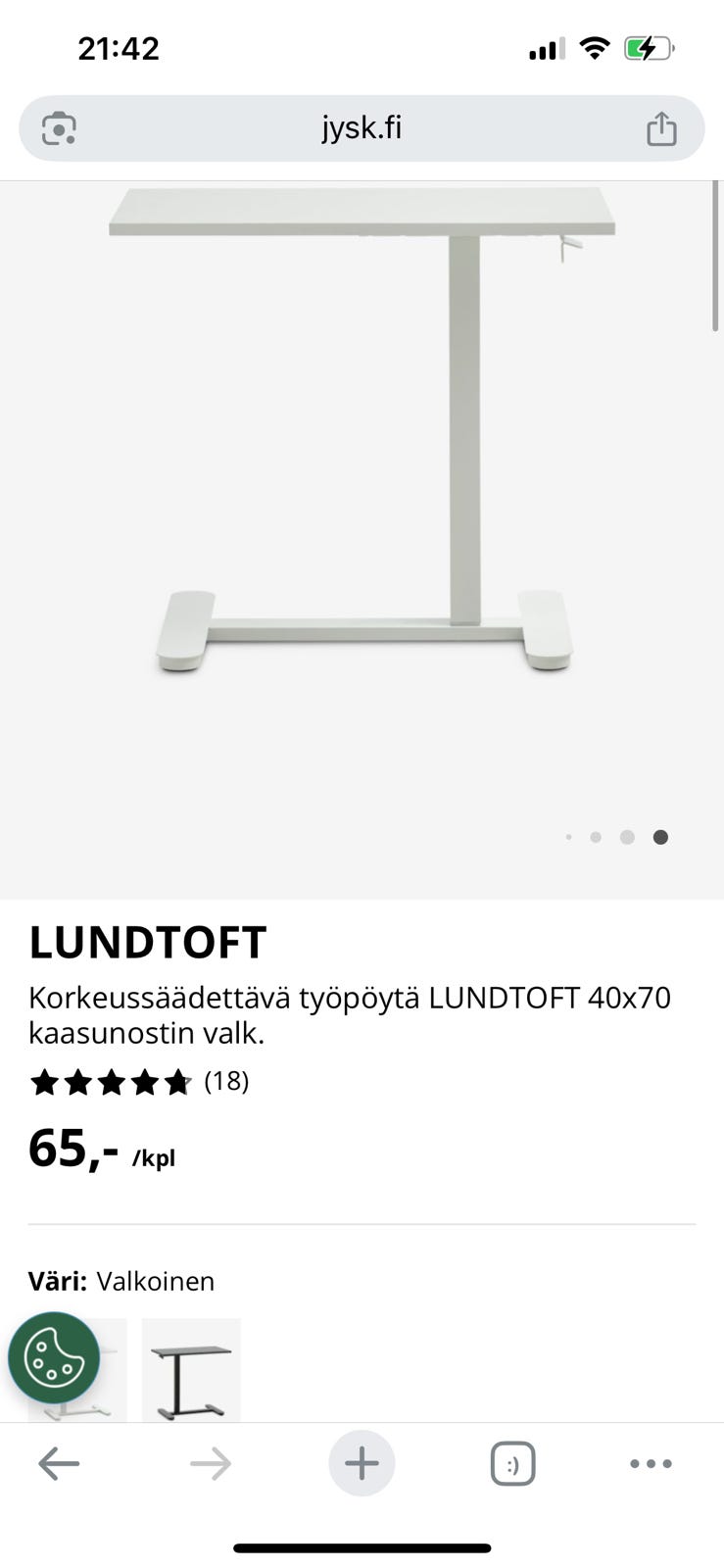Open the three-dot more options icon

pyautogui.click(x=651, y=1463)
